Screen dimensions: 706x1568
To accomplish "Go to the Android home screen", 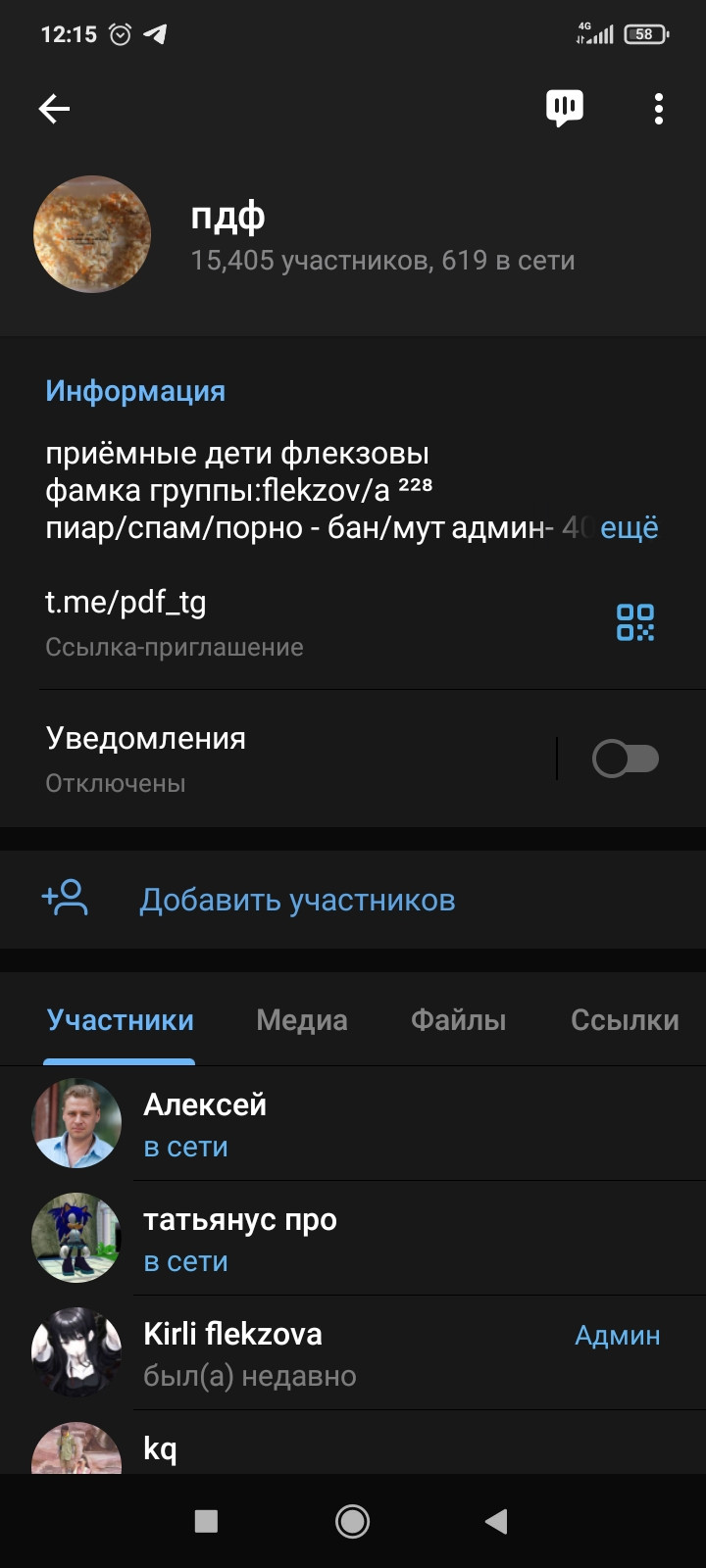I will click(352, 1521).
